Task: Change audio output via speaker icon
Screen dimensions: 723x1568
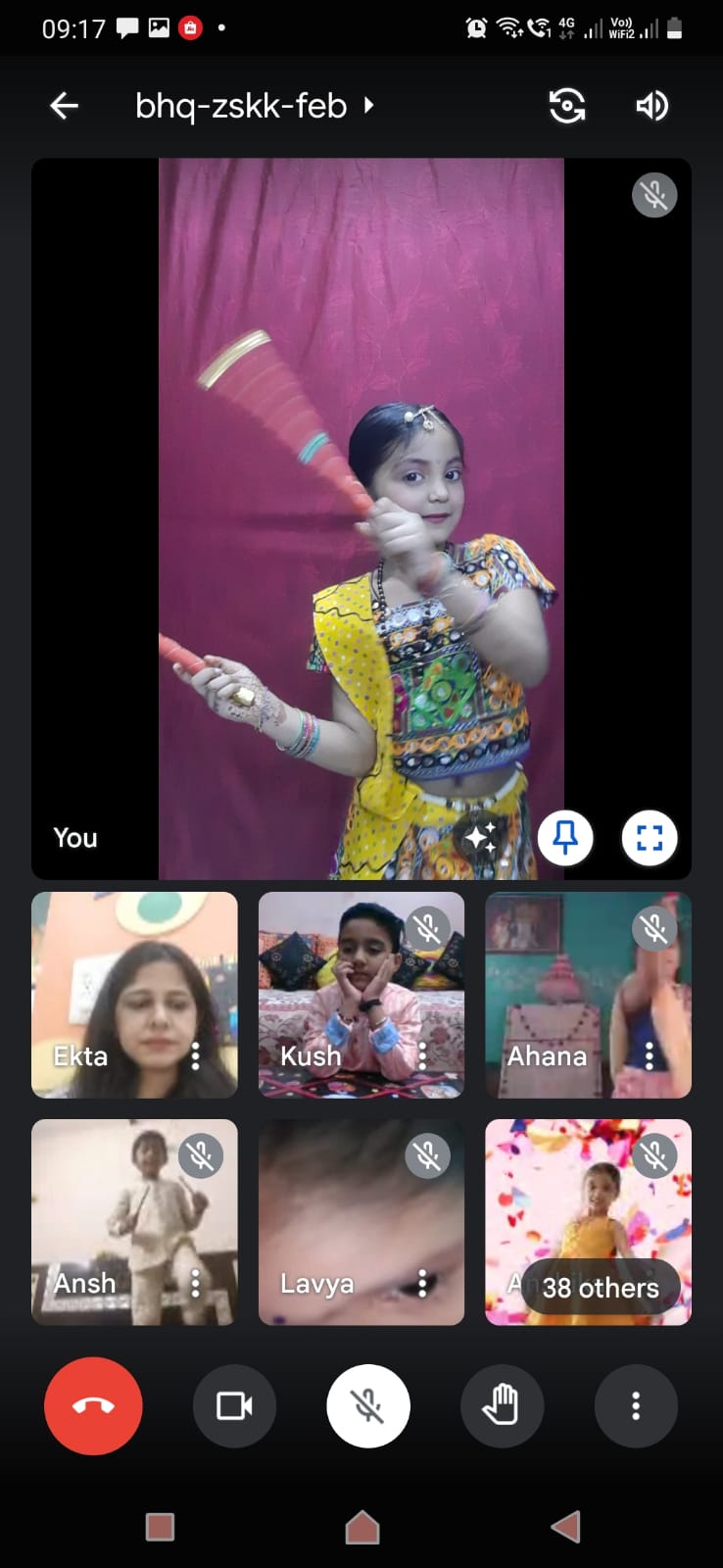Action: point(652,106)
